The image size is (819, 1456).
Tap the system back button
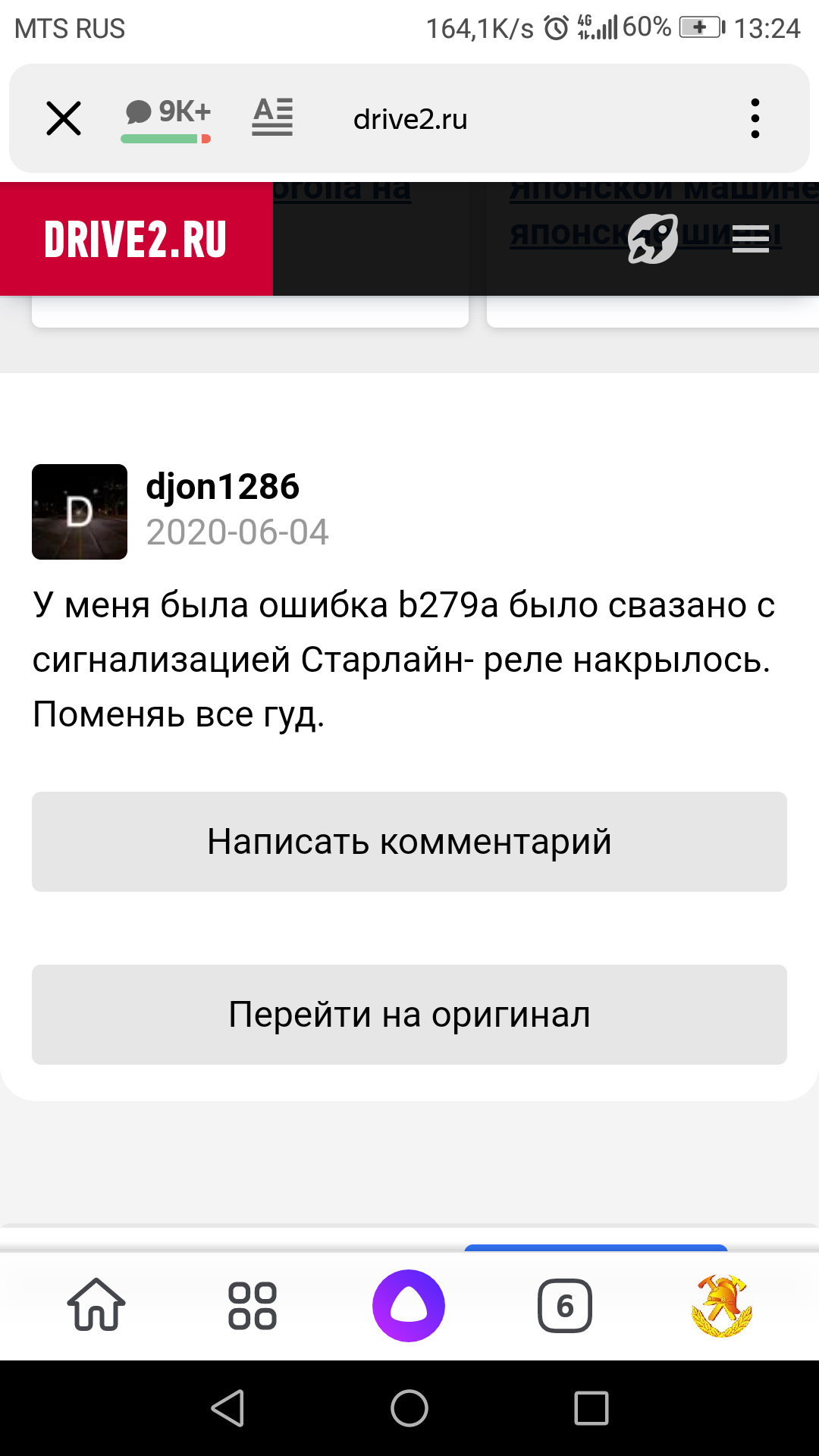pyautogui.click(x=227, y=1408)
